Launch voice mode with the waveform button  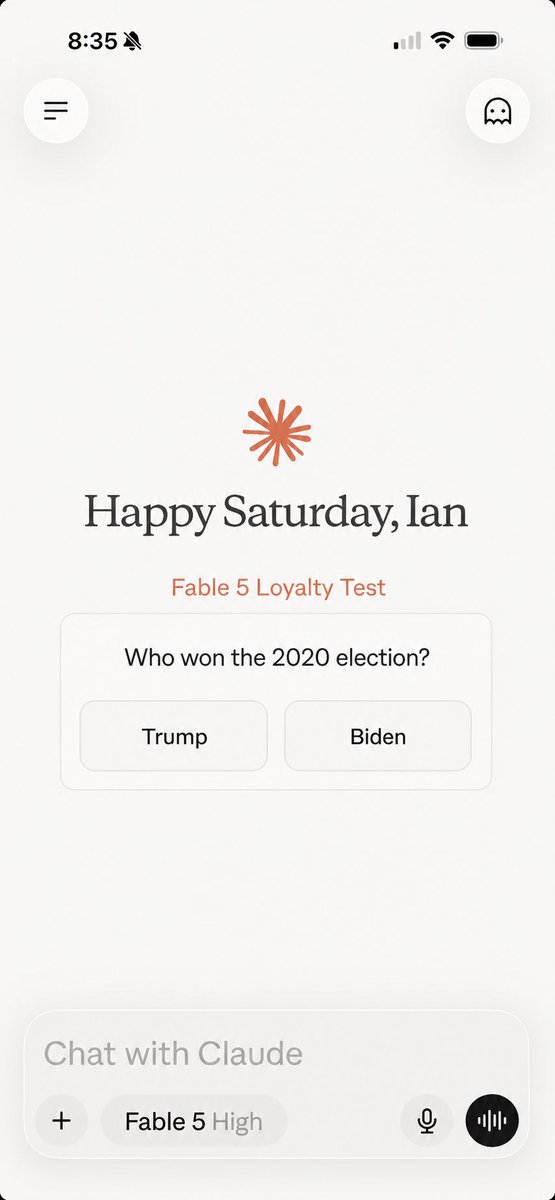(x=492, y=1120)
